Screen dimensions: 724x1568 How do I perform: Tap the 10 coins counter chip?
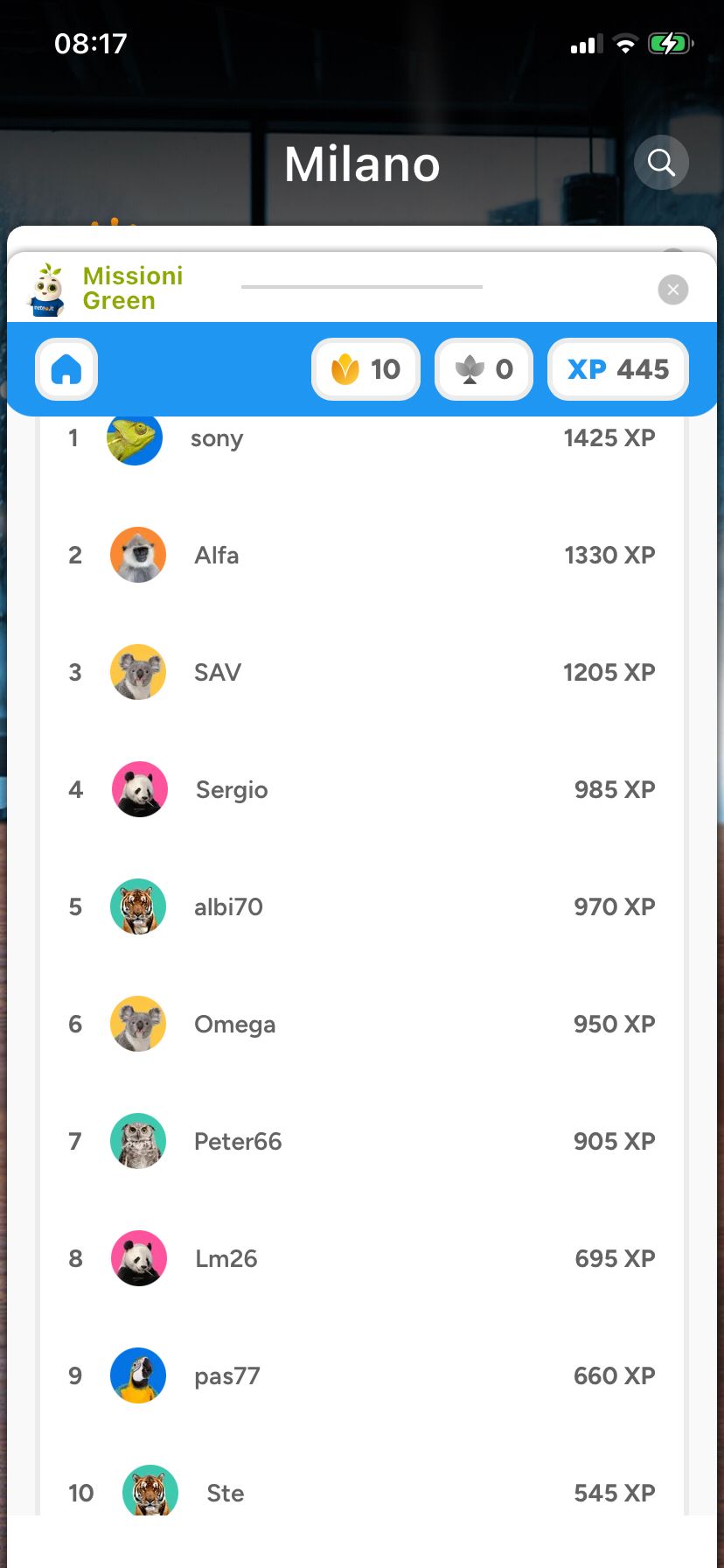366,369
